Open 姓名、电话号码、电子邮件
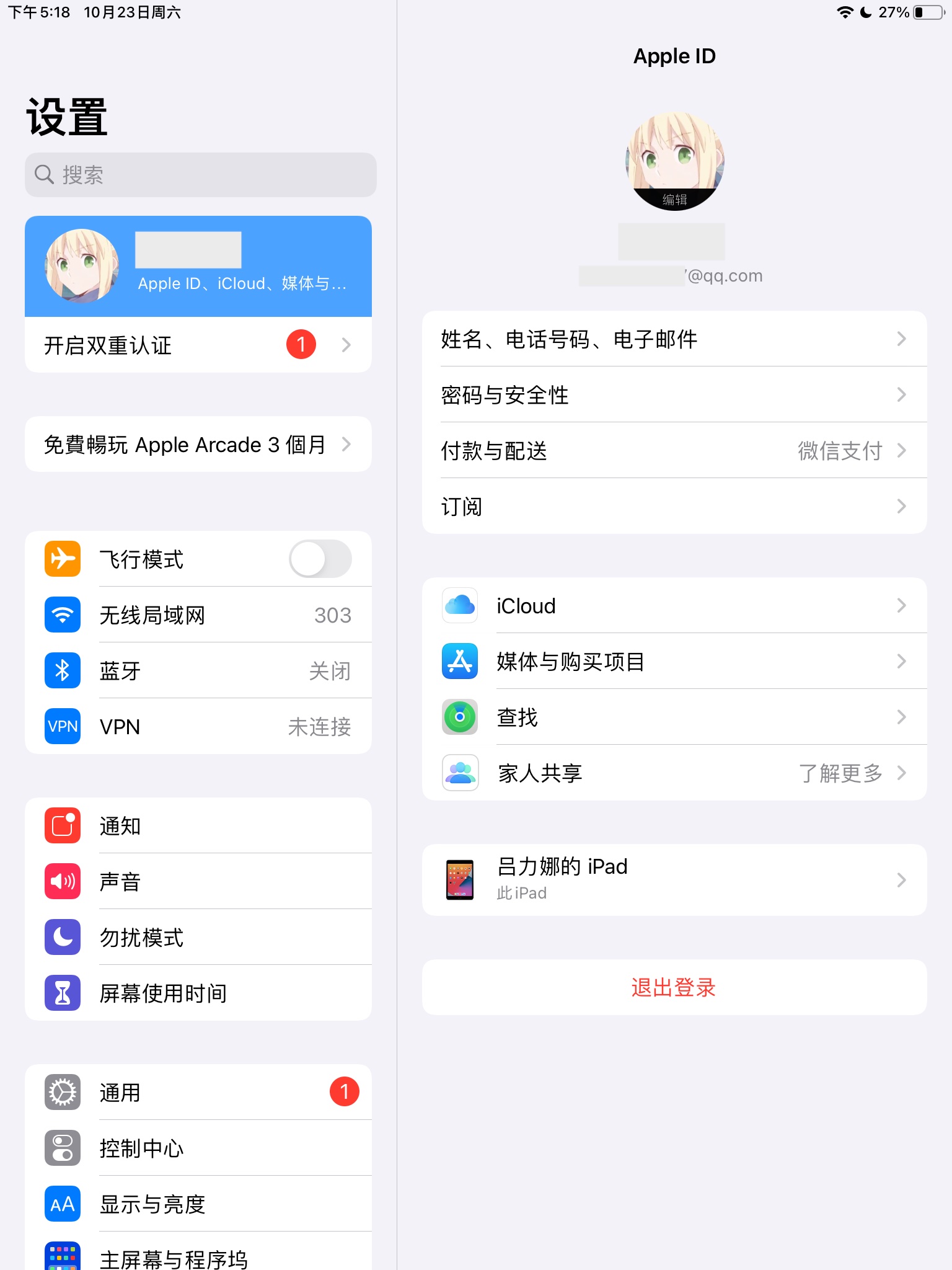This screenshot has height=1270, width=952. click(674, 339)
